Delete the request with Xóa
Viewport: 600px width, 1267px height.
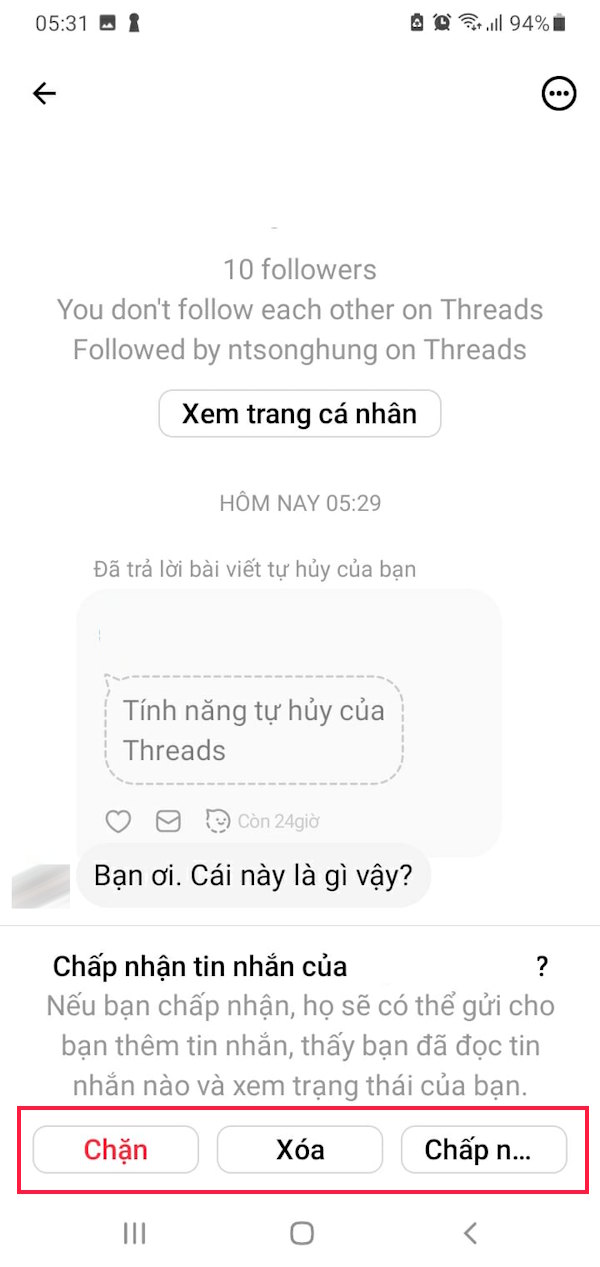300,1149
